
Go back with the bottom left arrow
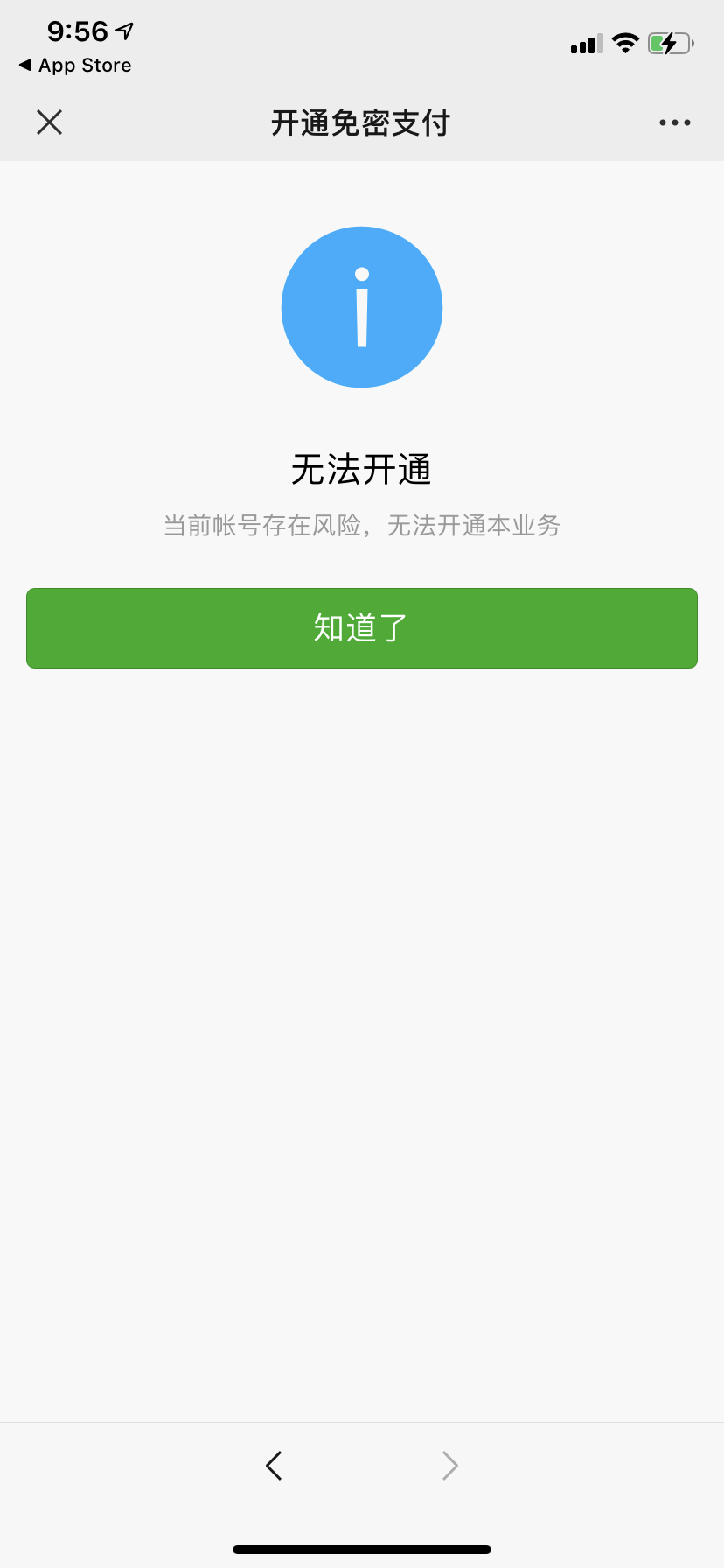tap(274, 1465)
